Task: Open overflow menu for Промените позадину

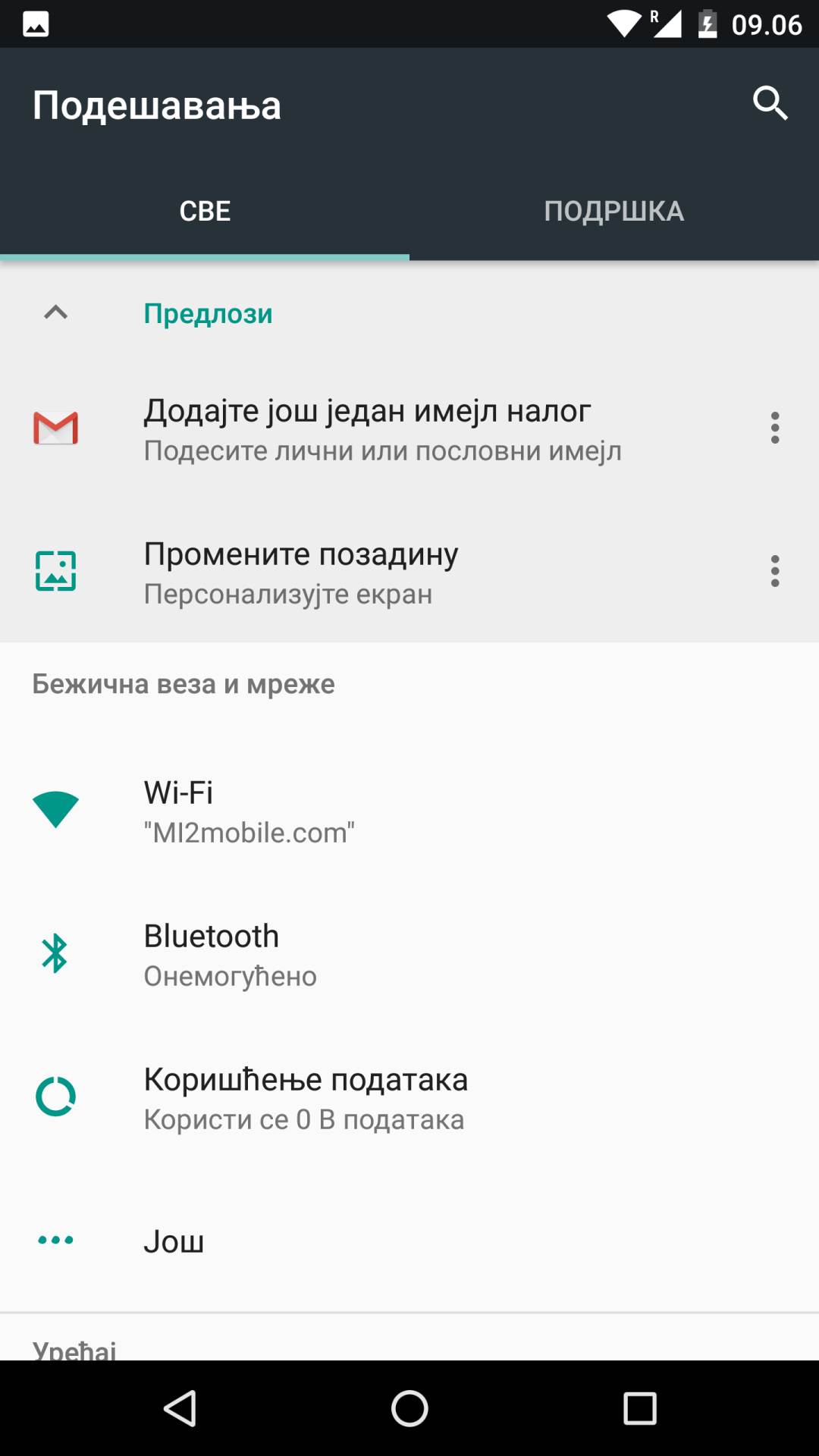Action: coord(774,571)
